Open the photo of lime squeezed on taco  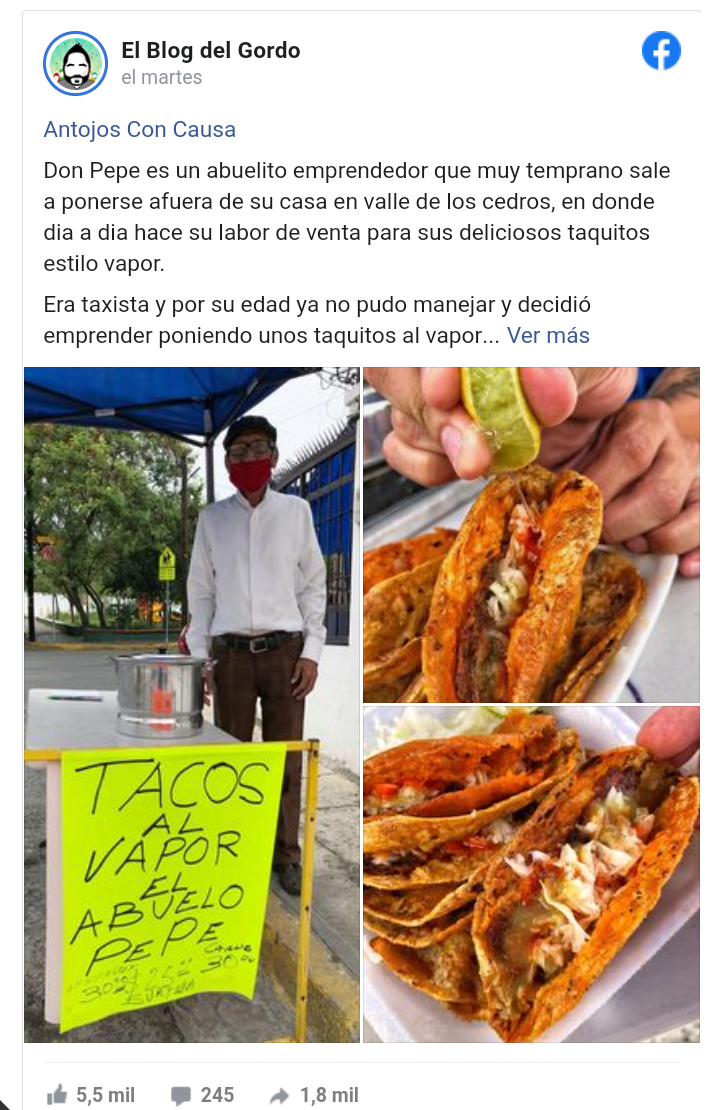click(531, 534)
